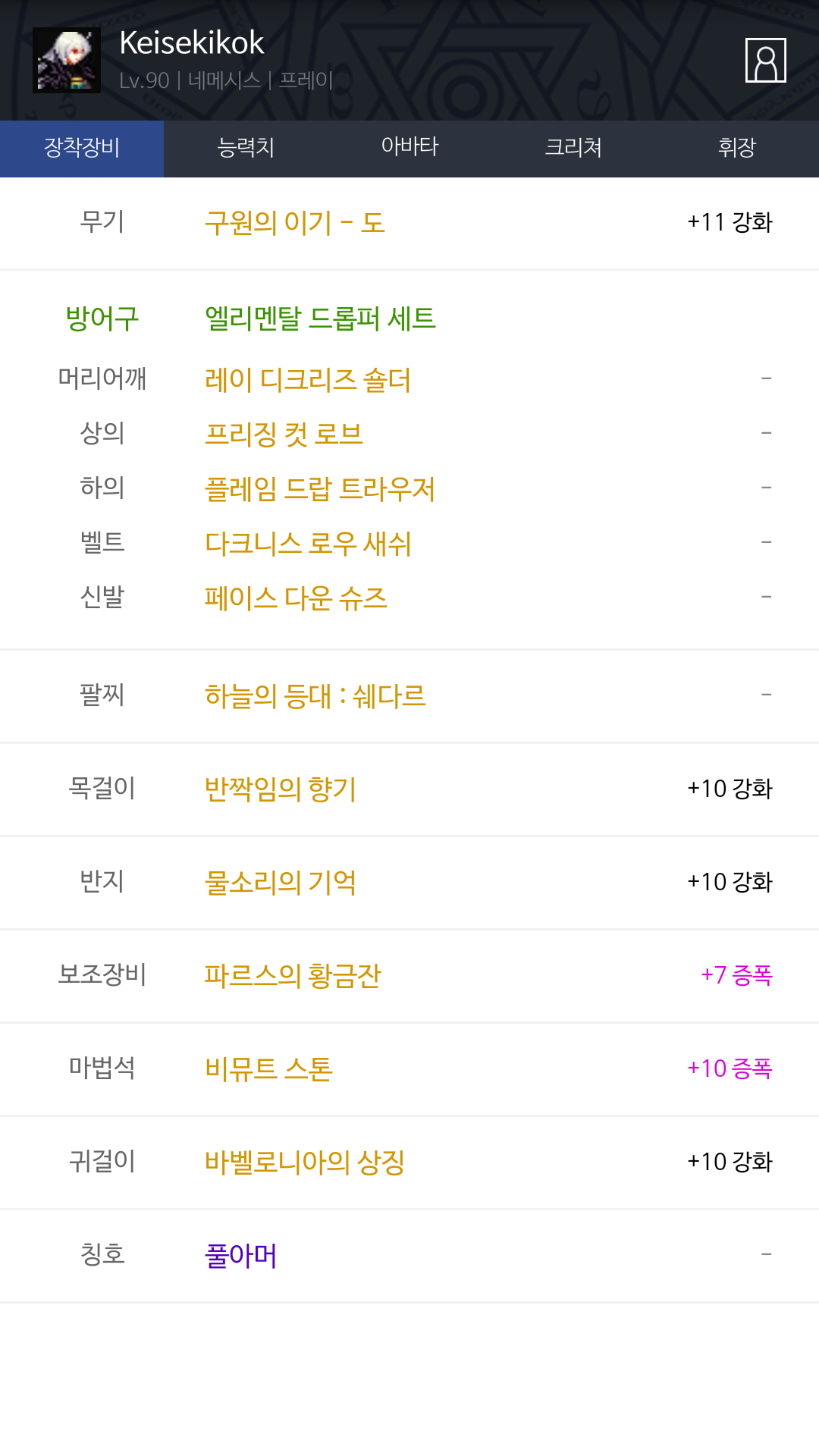The image size is (819, 1456).
Task: Open necklace 반짝임의 향기
Action: (281, 789)
